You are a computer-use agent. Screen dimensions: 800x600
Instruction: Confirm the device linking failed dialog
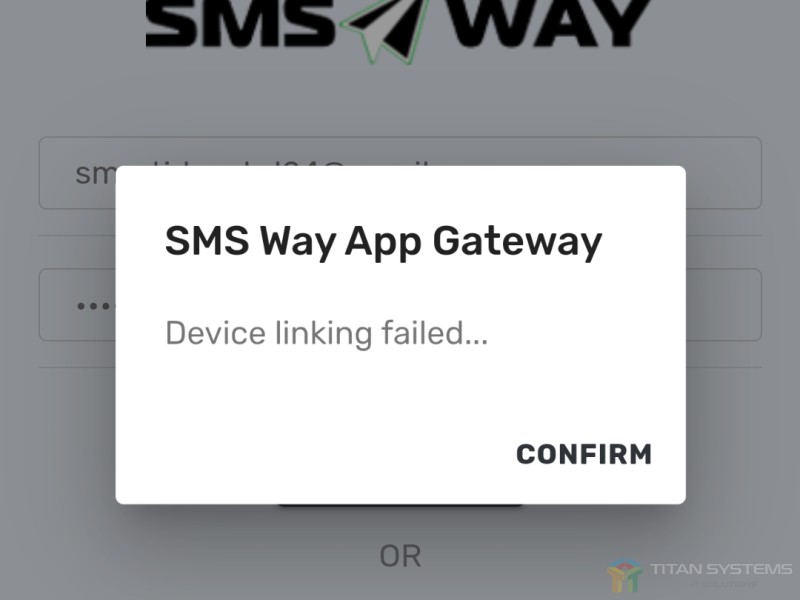[x=583, y=454]
